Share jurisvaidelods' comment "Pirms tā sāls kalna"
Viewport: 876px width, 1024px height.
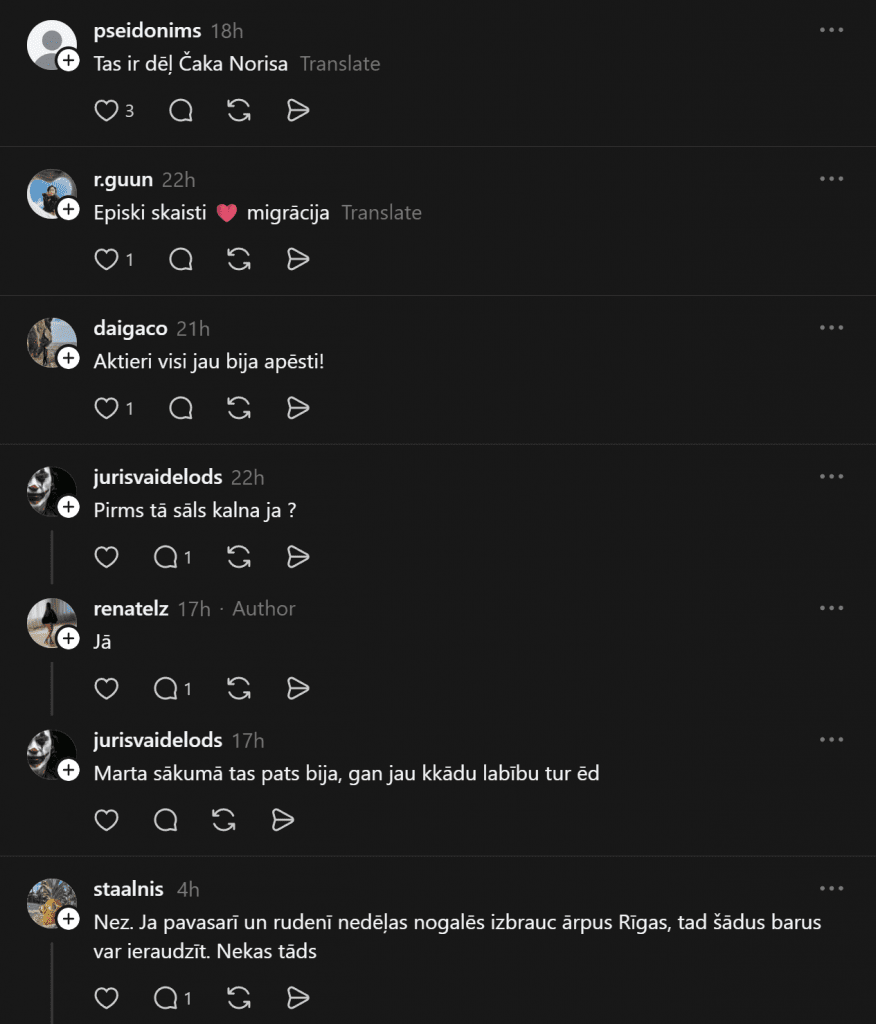(x=297, y=557)
